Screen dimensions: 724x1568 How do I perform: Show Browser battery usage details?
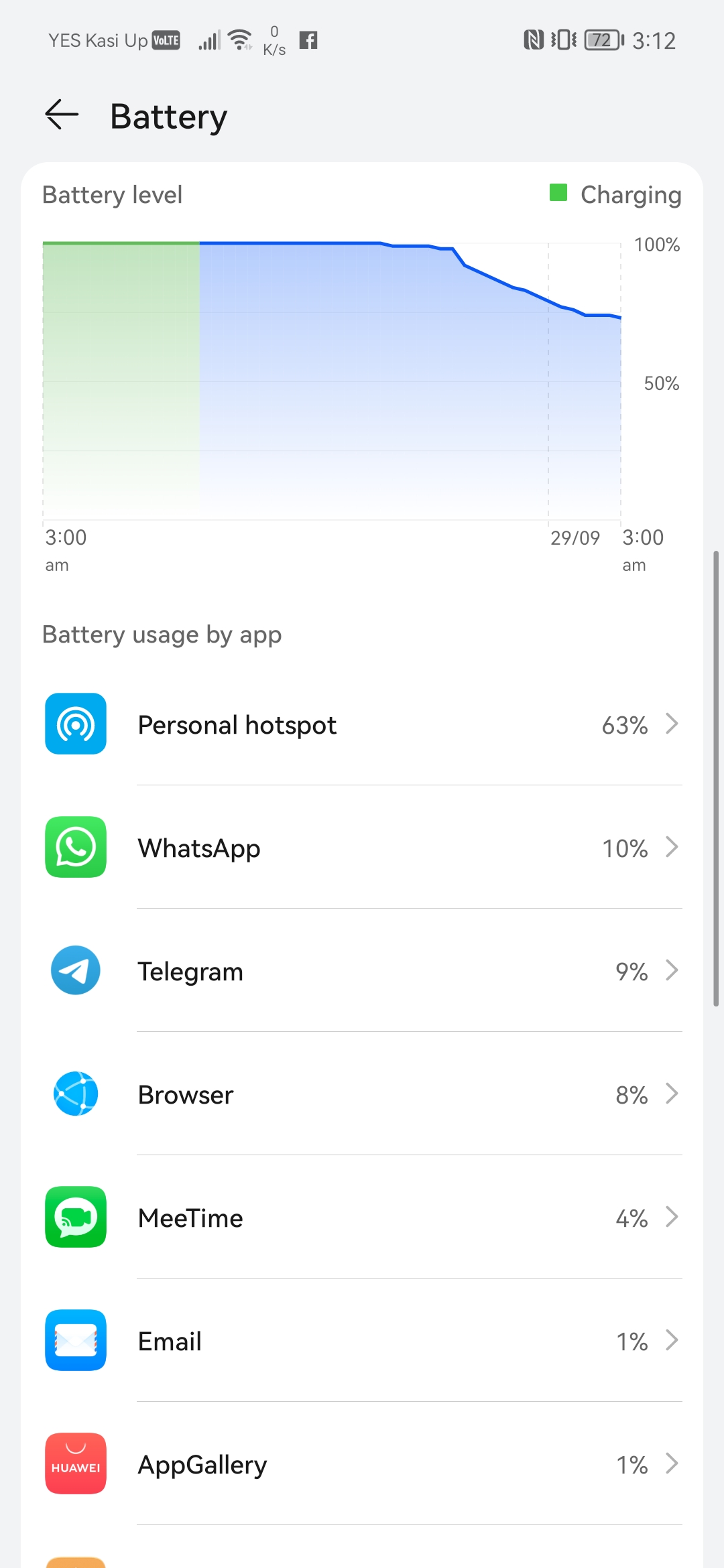362,1095
